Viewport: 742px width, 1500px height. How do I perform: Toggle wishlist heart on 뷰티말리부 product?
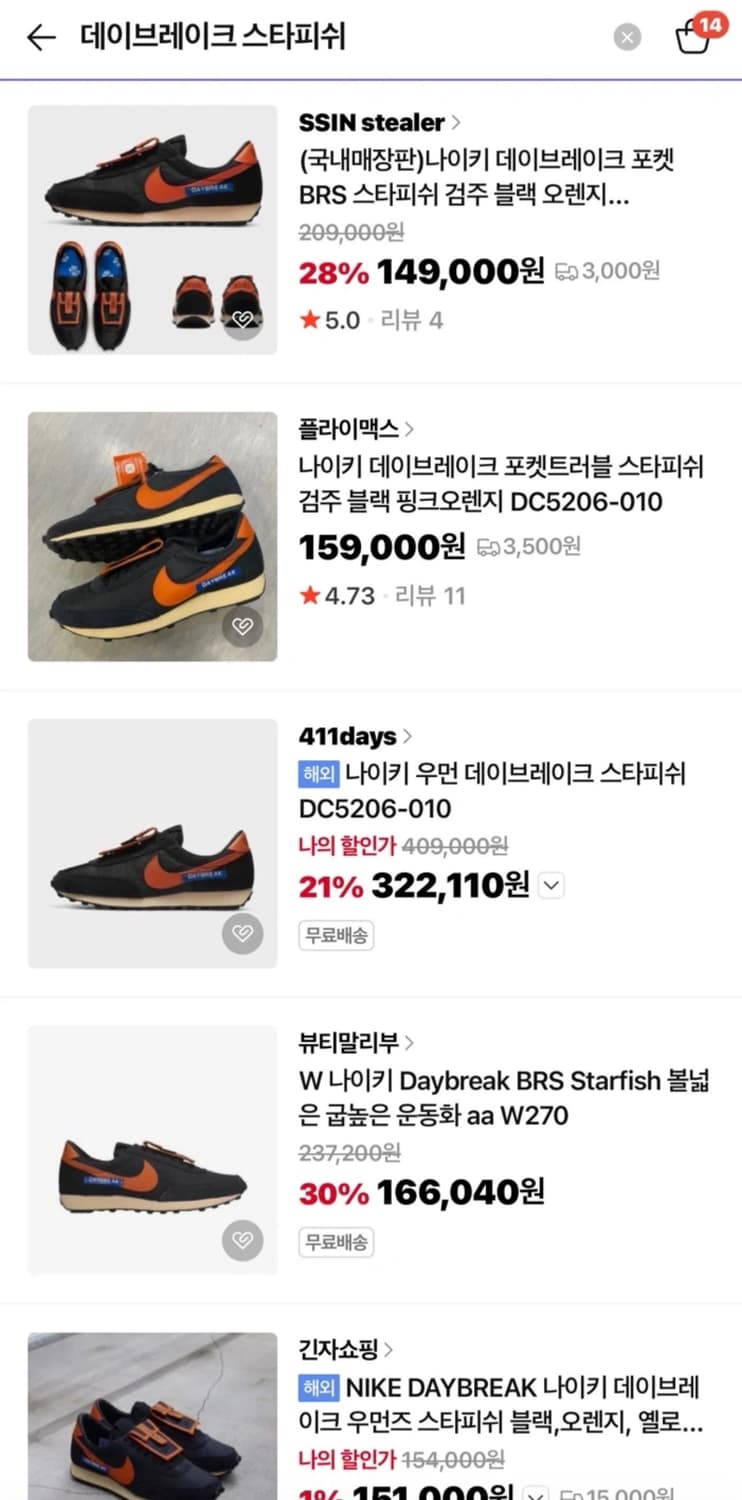click(x=240, y=1241)
